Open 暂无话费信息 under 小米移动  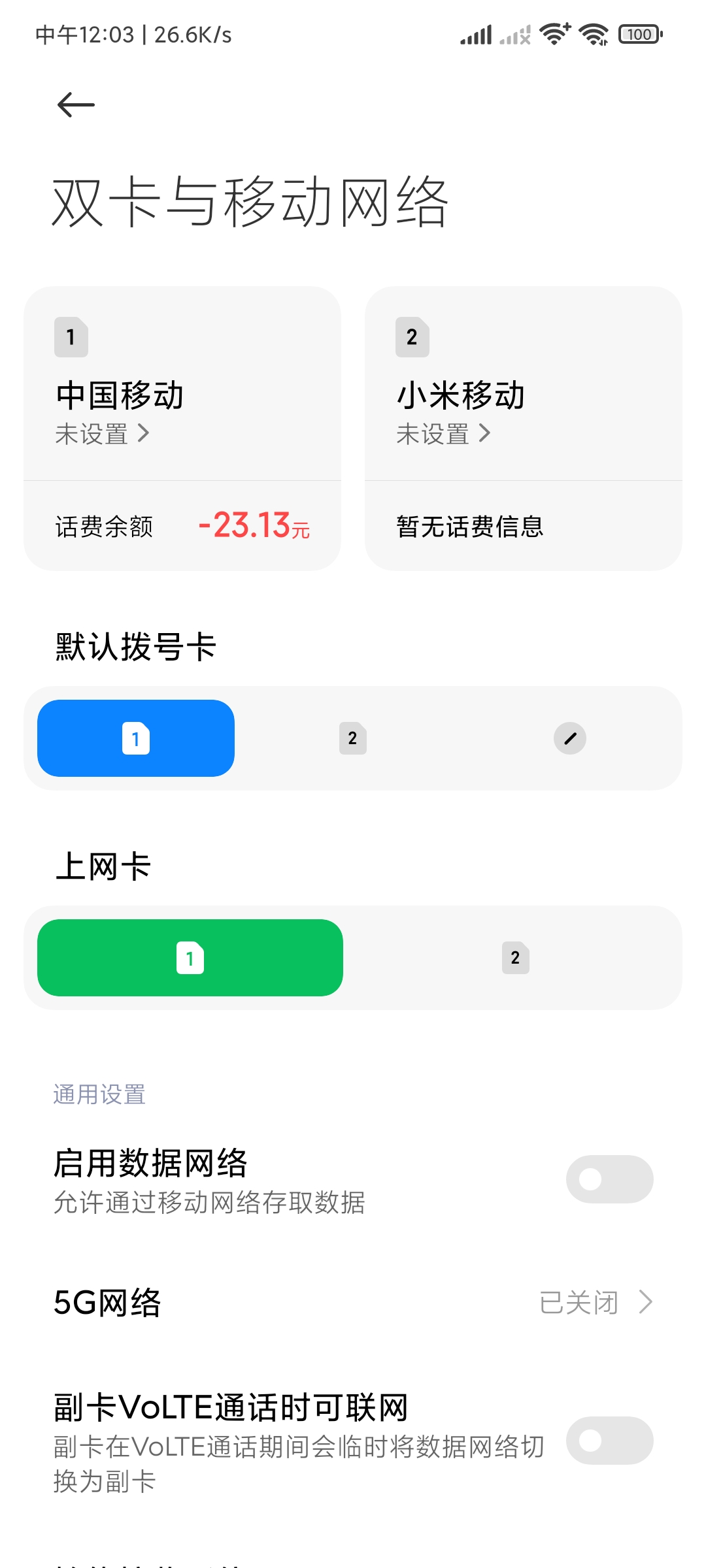click(524, 526)
